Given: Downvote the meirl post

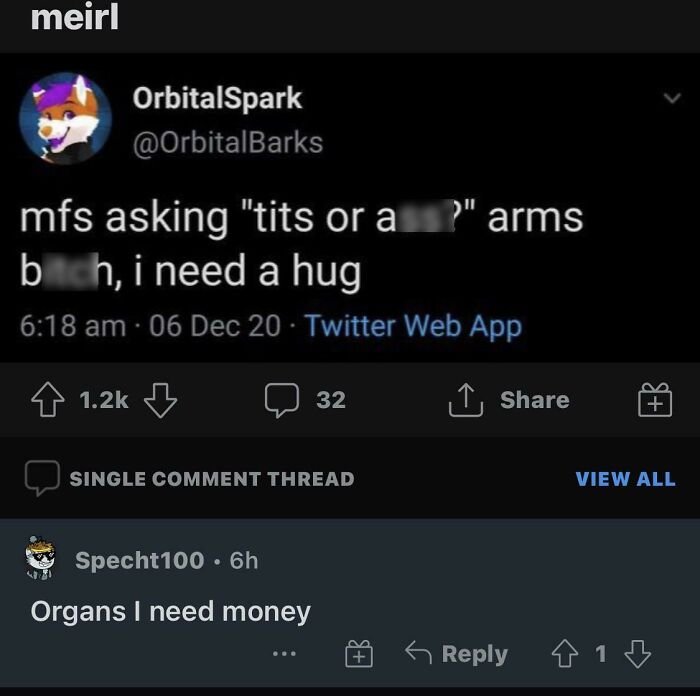Looking at the screenshot, I should [161, 400].
